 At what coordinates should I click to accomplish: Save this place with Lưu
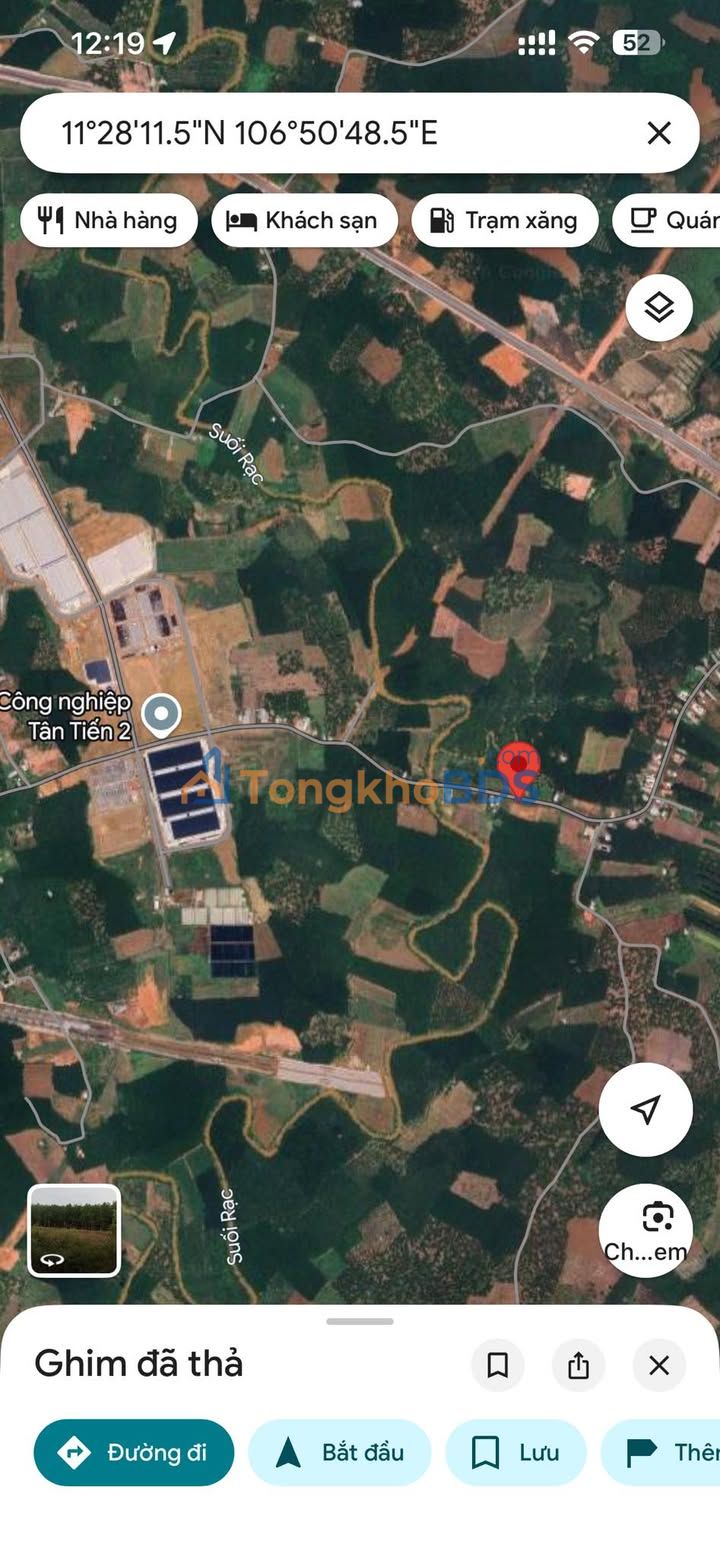click(515, 1452)
